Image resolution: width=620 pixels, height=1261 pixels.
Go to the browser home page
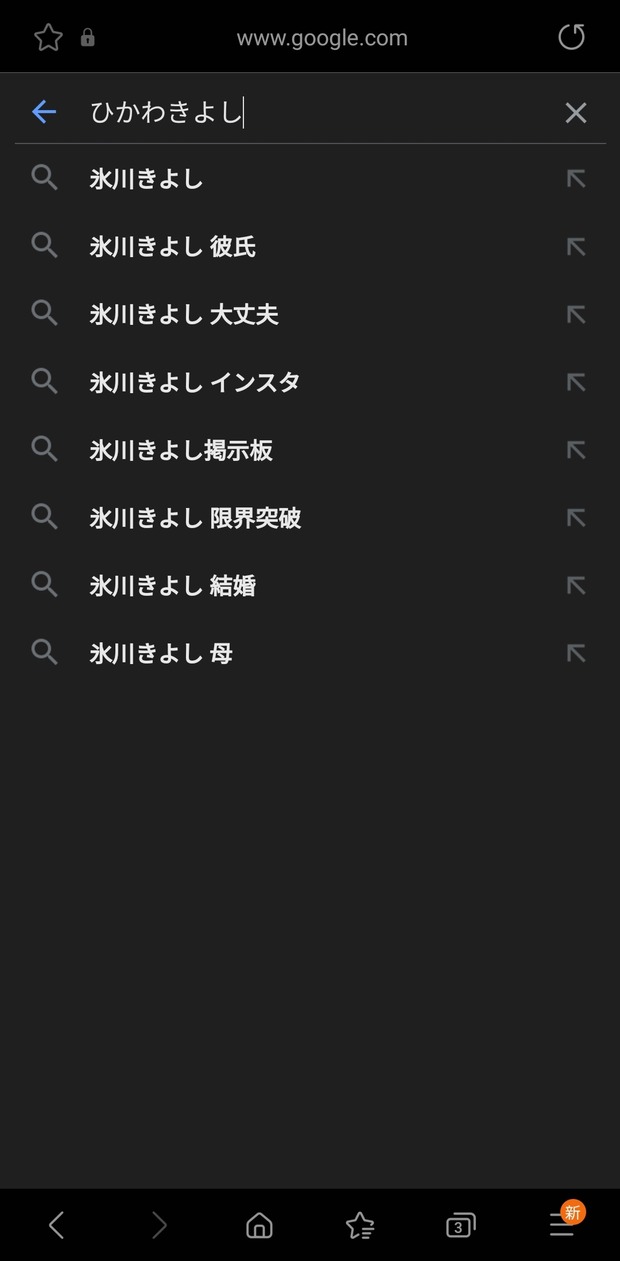point(259,1225)
